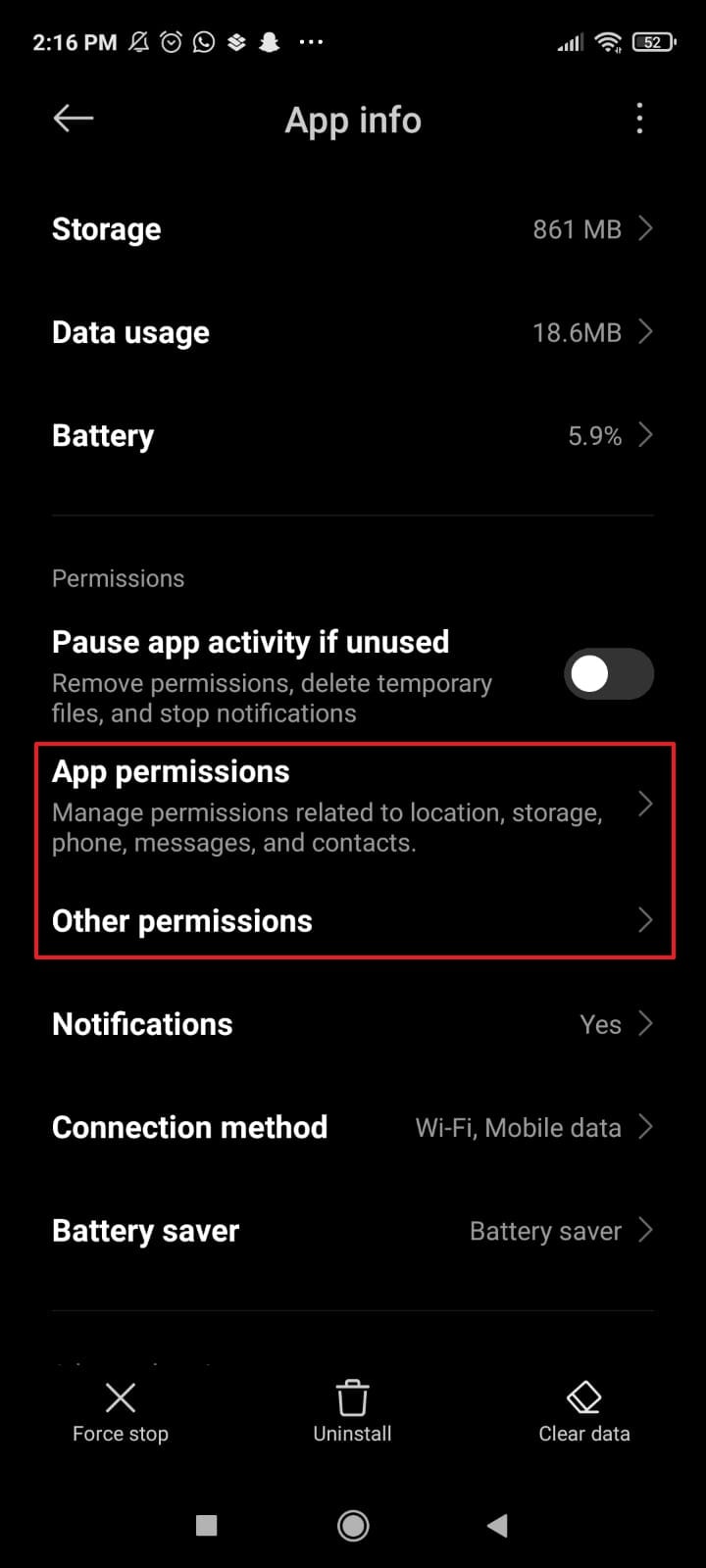Open Notifications settings
Screen dimensions: 706x1568
(x=353, y=1024)
